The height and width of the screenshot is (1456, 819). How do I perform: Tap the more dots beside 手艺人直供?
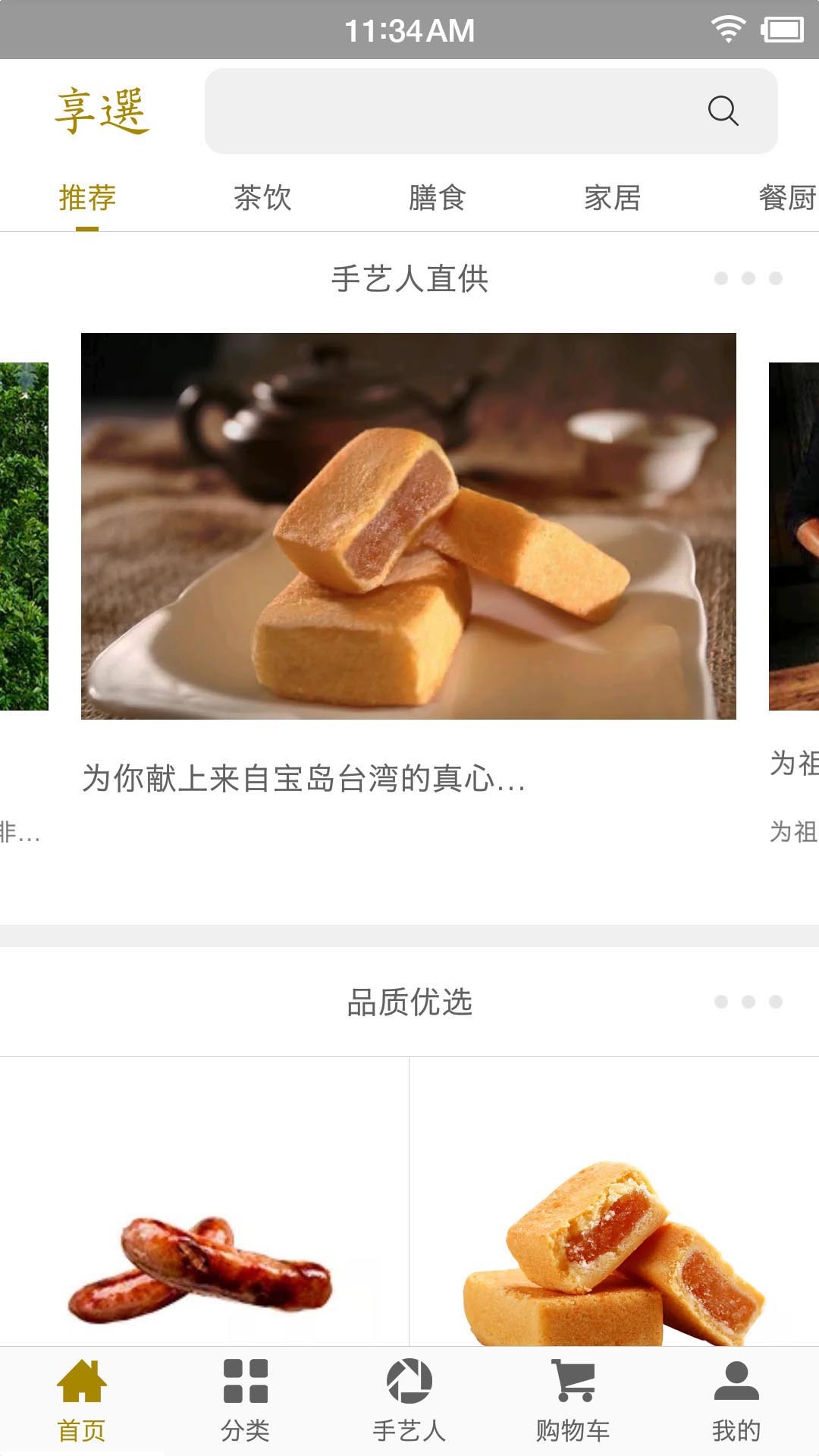coord(748,278)
